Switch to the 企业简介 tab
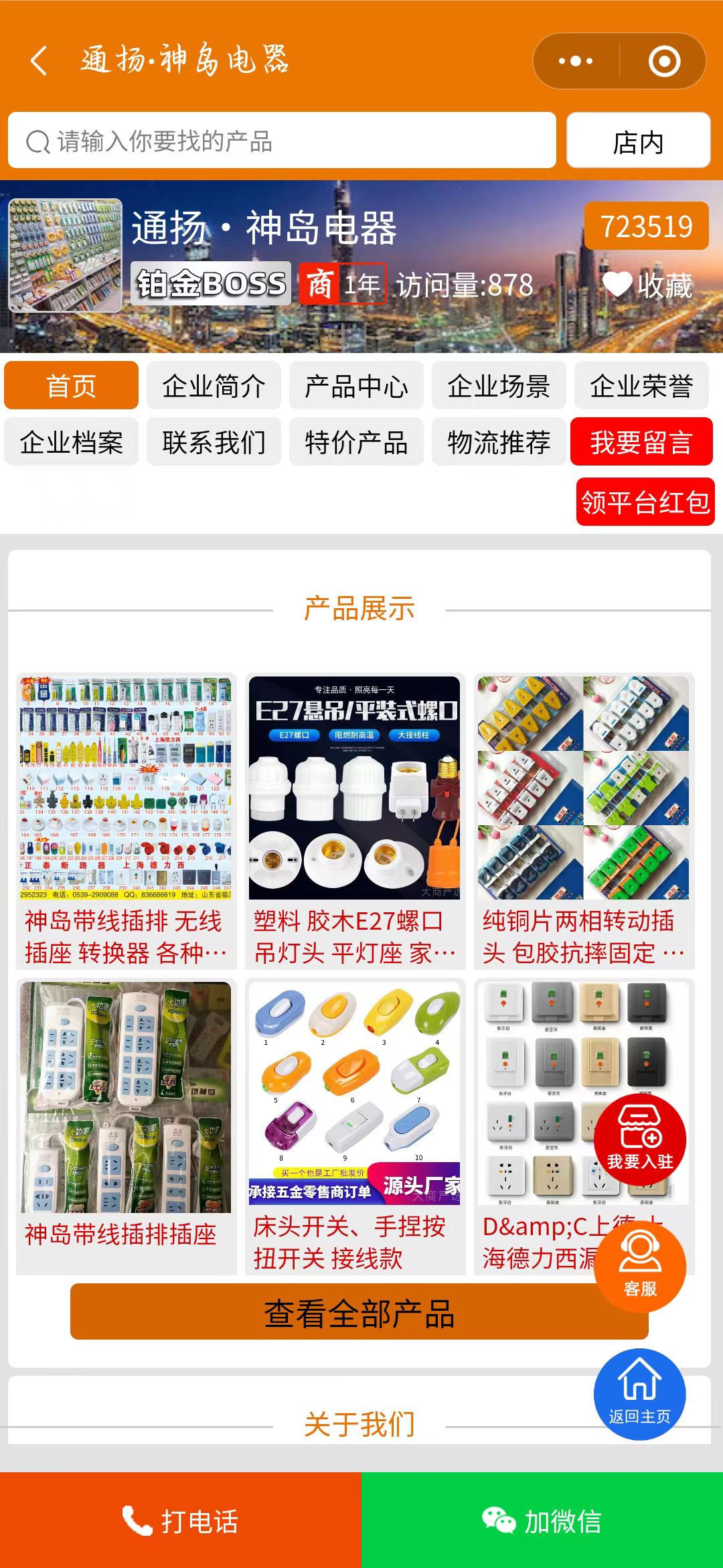The image size is (723, 1568). 214,386
